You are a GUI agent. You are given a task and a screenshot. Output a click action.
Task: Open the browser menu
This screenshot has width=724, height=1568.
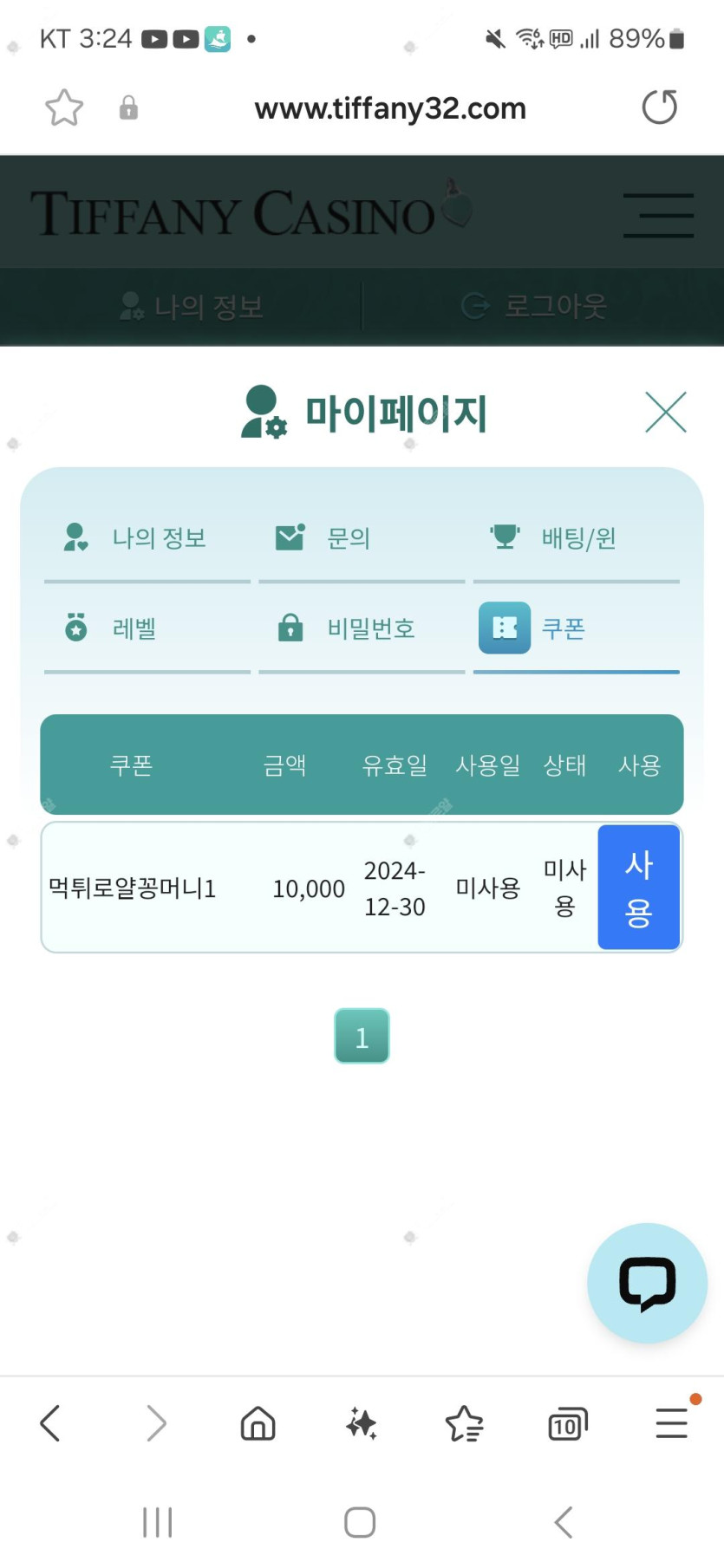[671, 1423]
